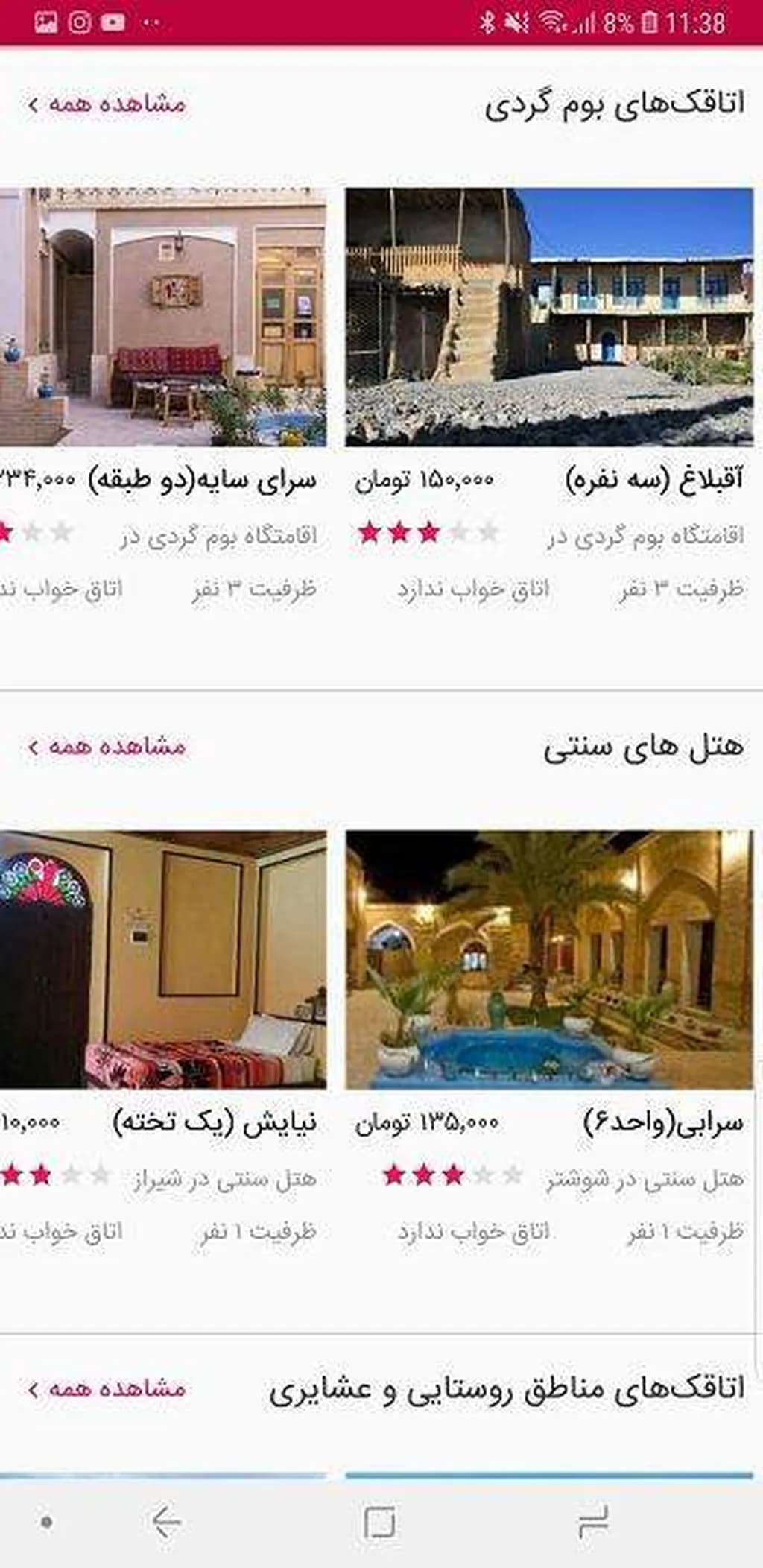Image resolution: width=763 pixels, height=1568 pixels.
Task: Tap the system home button
Action: tap(379, 1522)
